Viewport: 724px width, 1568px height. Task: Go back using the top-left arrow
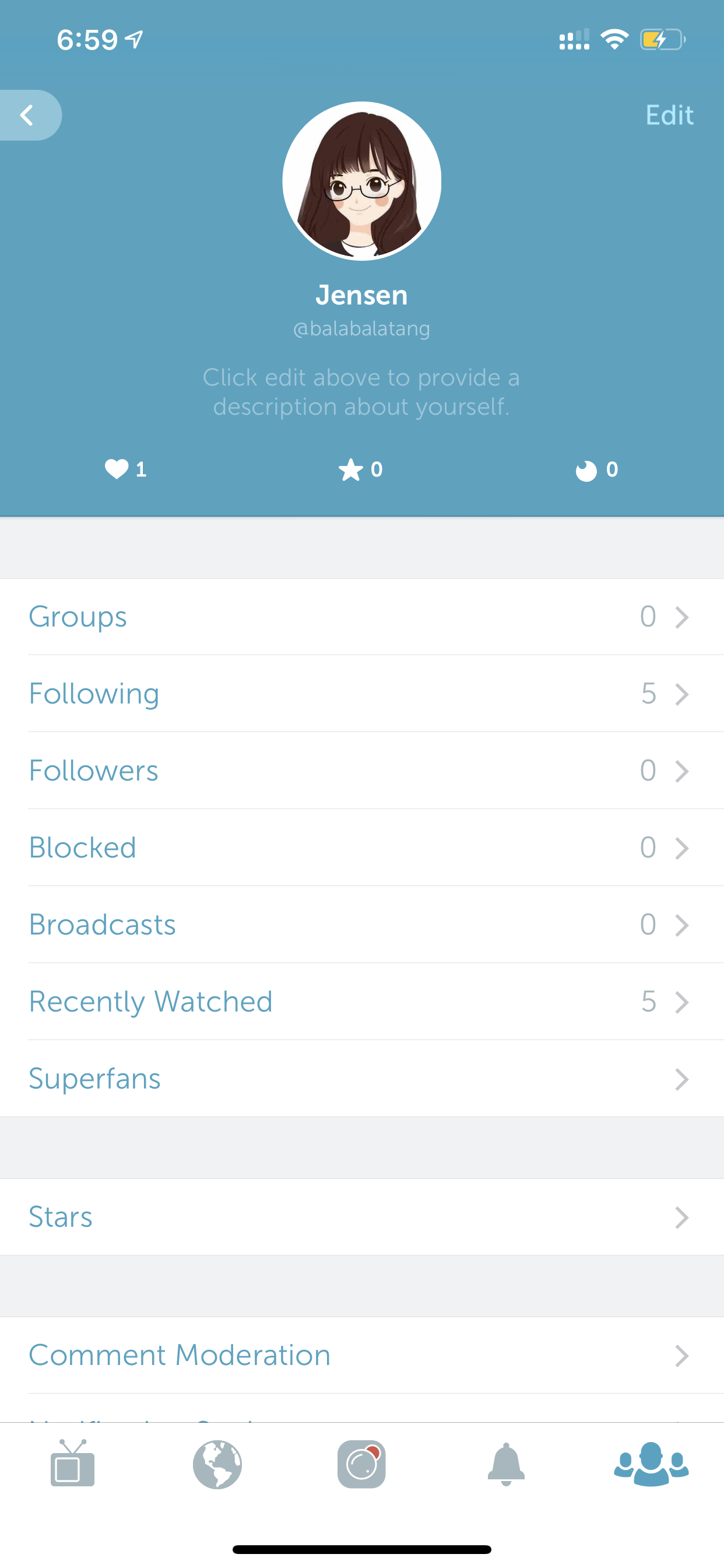pyautogui.click(x=29, y=115)
